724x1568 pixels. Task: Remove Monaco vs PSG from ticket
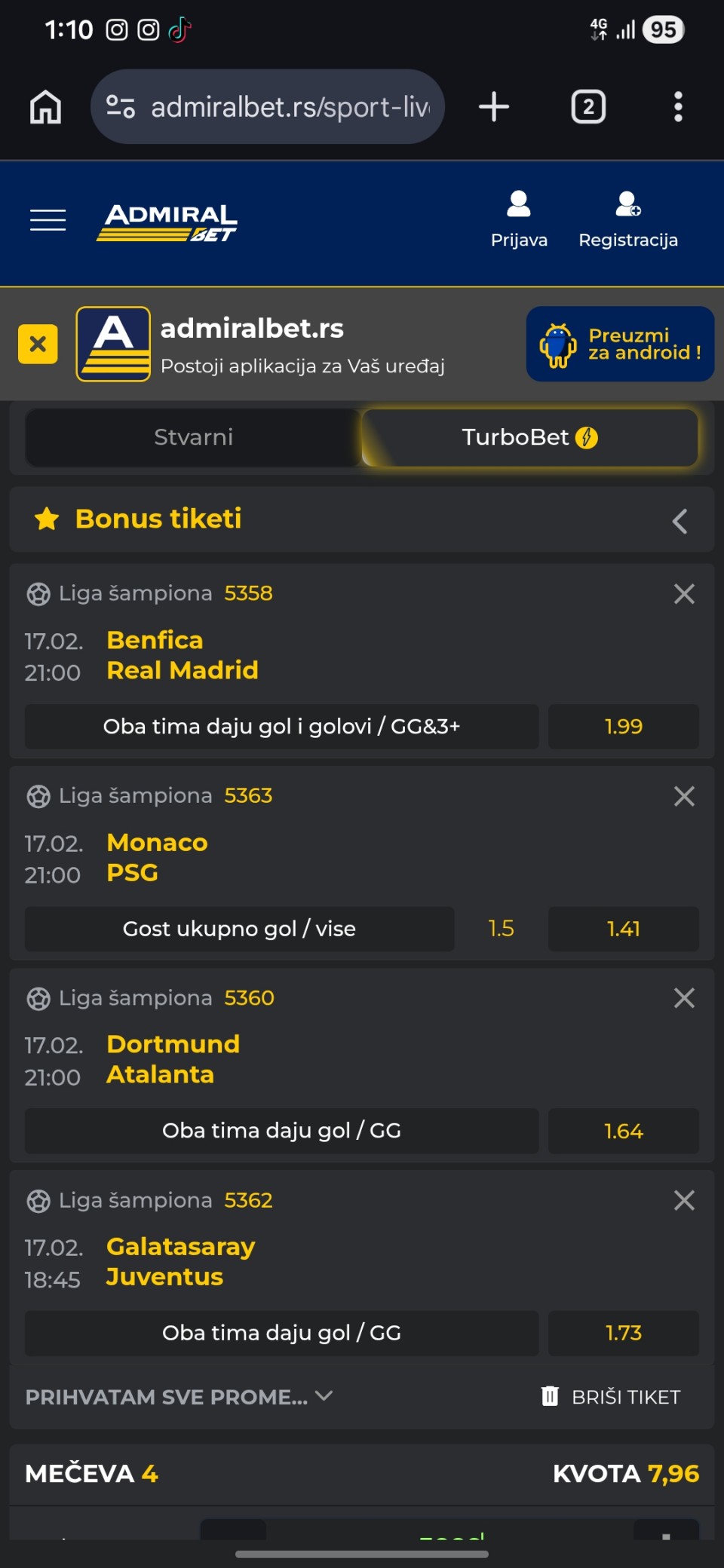pos(684,796)
